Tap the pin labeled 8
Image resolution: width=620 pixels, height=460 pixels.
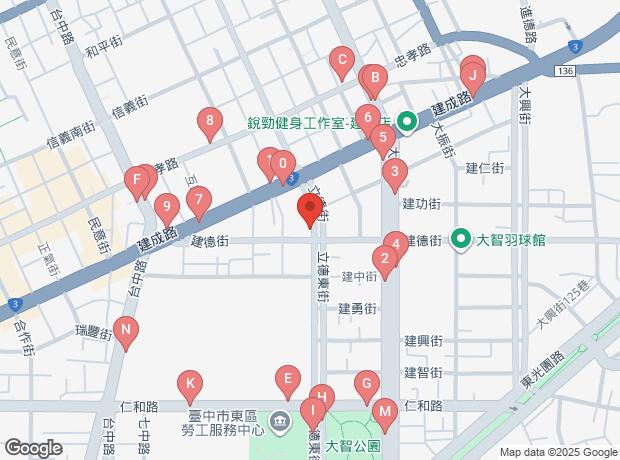[209, 124]
